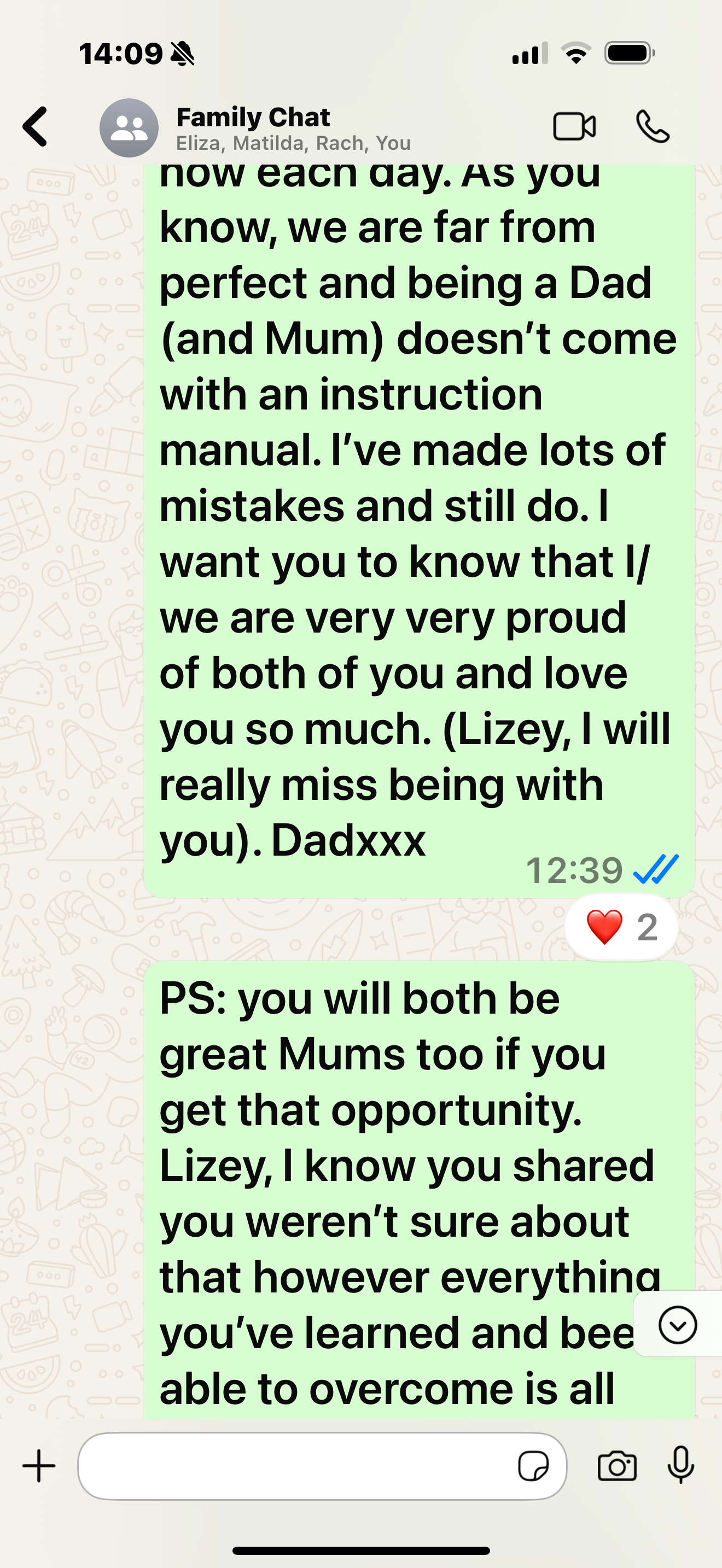View the heart reactions on Dad's message
Image resolution: width=722 pixels, height=1568 pixels.
click(621, 927)
